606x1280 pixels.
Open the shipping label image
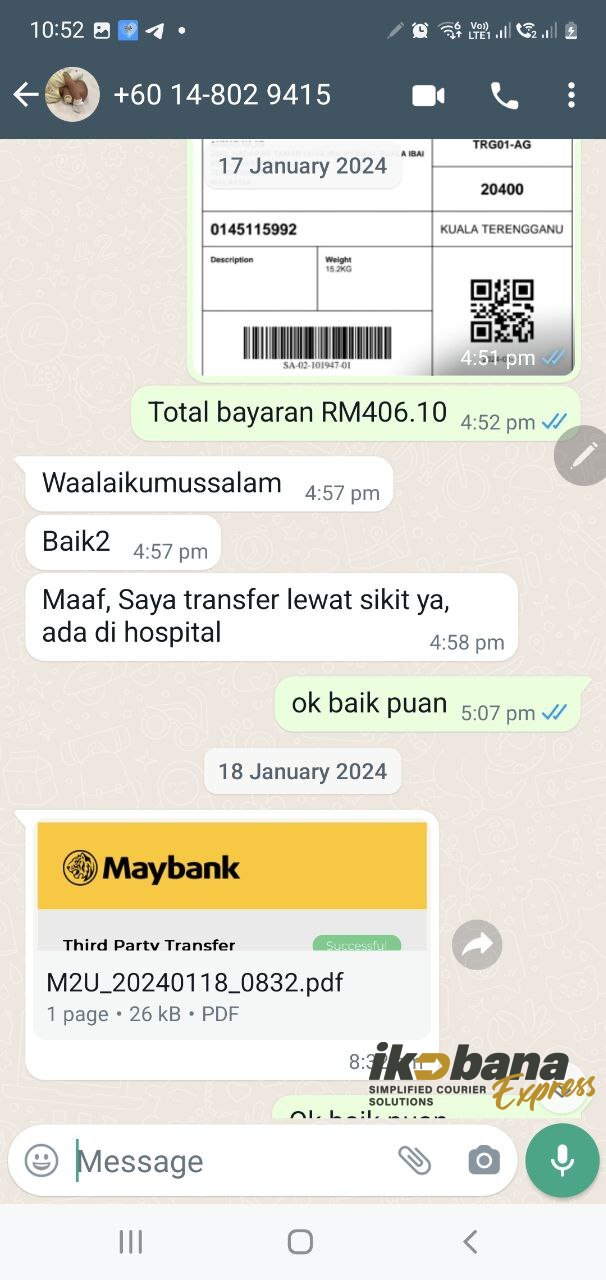[x=388, y=257]
